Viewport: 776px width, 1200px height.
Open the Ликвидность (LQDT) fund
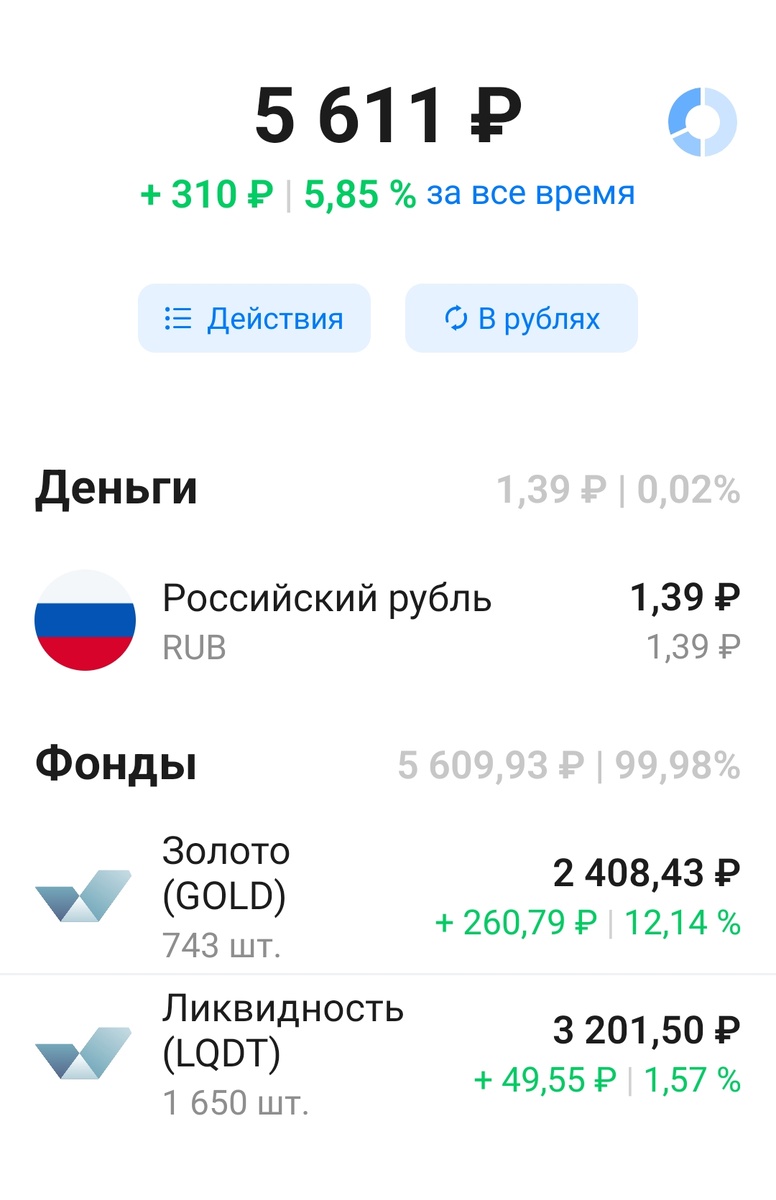(x=387, y=1052)
